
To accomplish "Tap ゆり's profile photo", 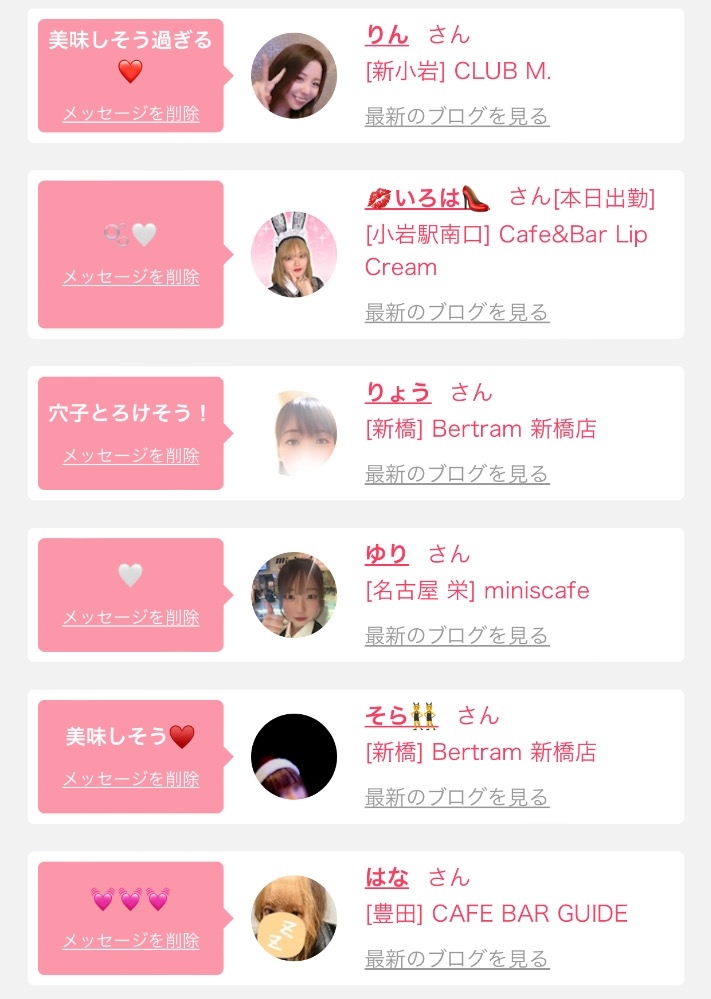I will point(294,595).
